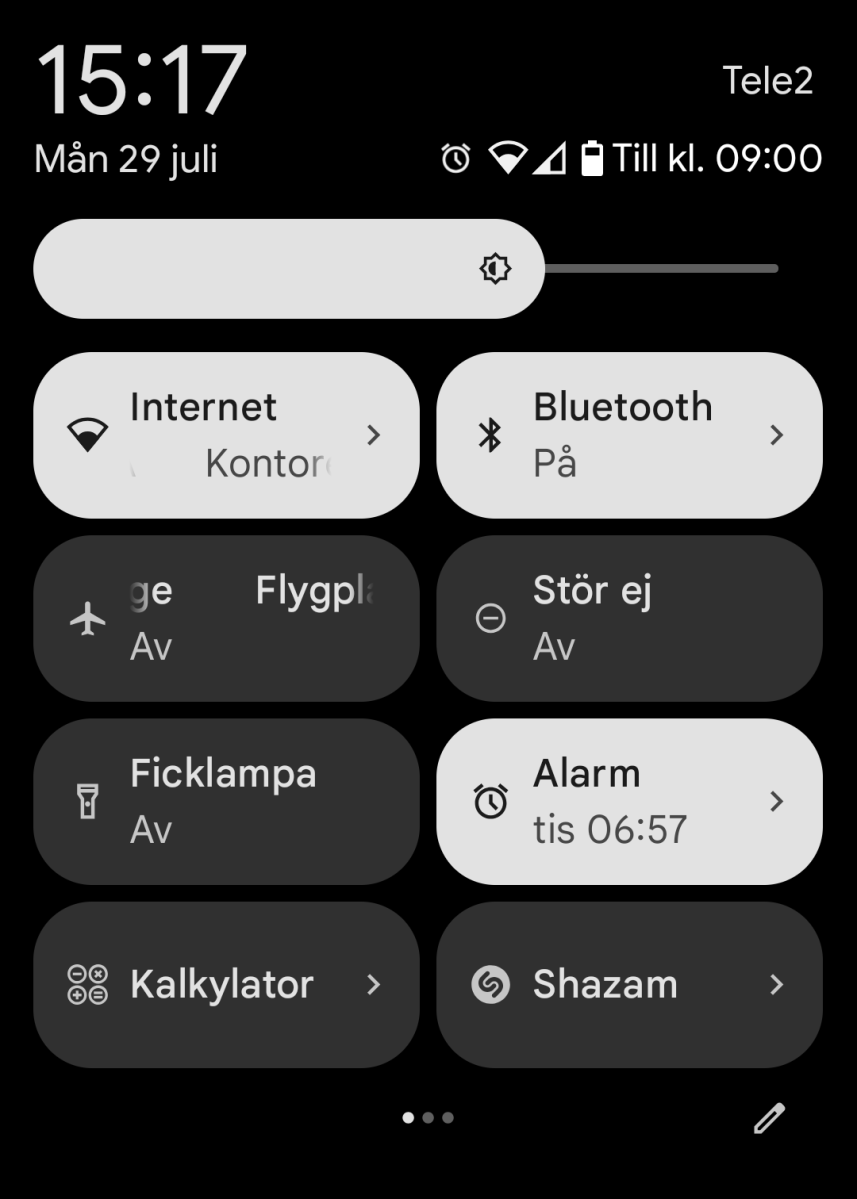Expand Internet settings via its chevron
This screenshot has width=857, height=1199.
pos(375,434)
